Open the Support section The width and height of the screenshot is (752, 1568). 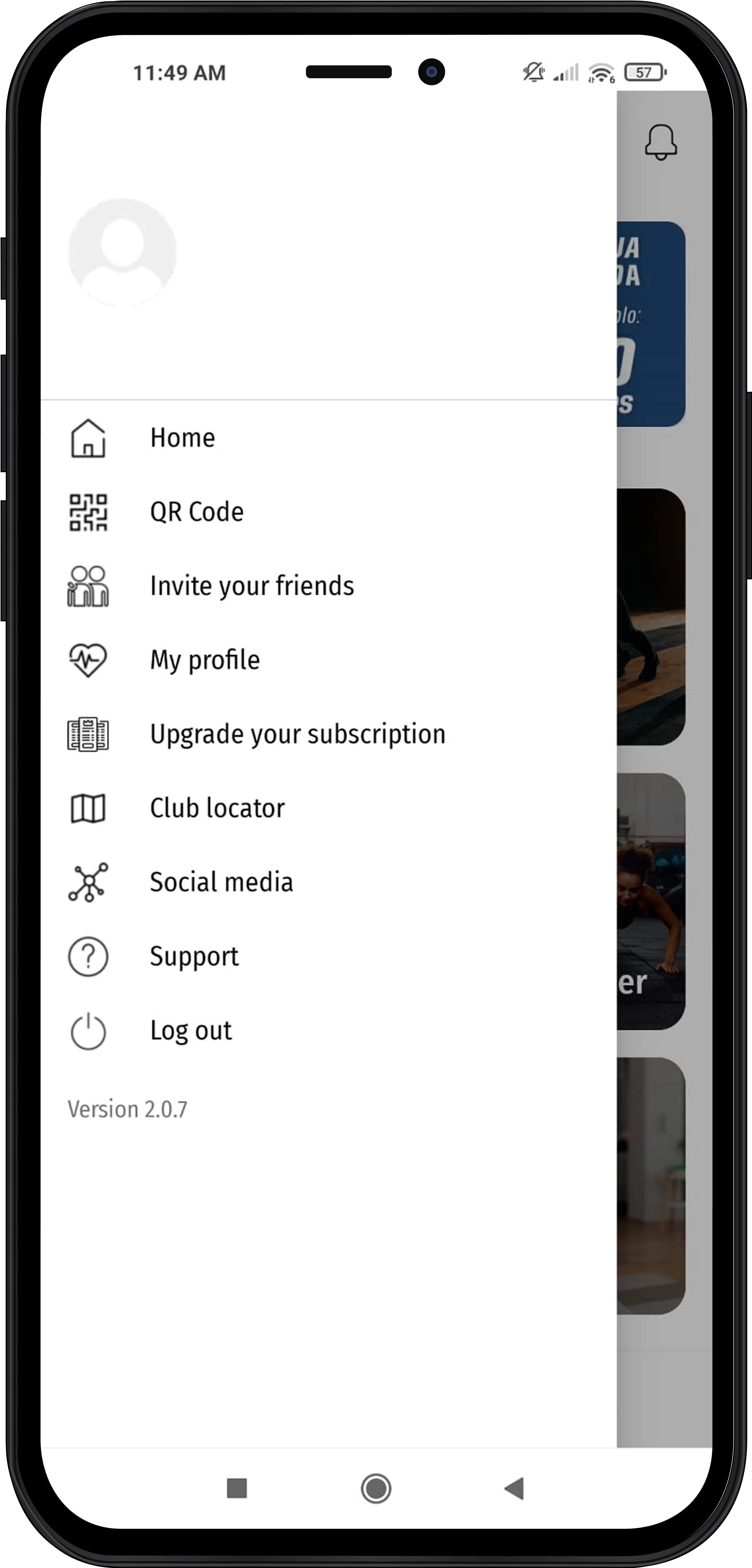coord(194,956)
